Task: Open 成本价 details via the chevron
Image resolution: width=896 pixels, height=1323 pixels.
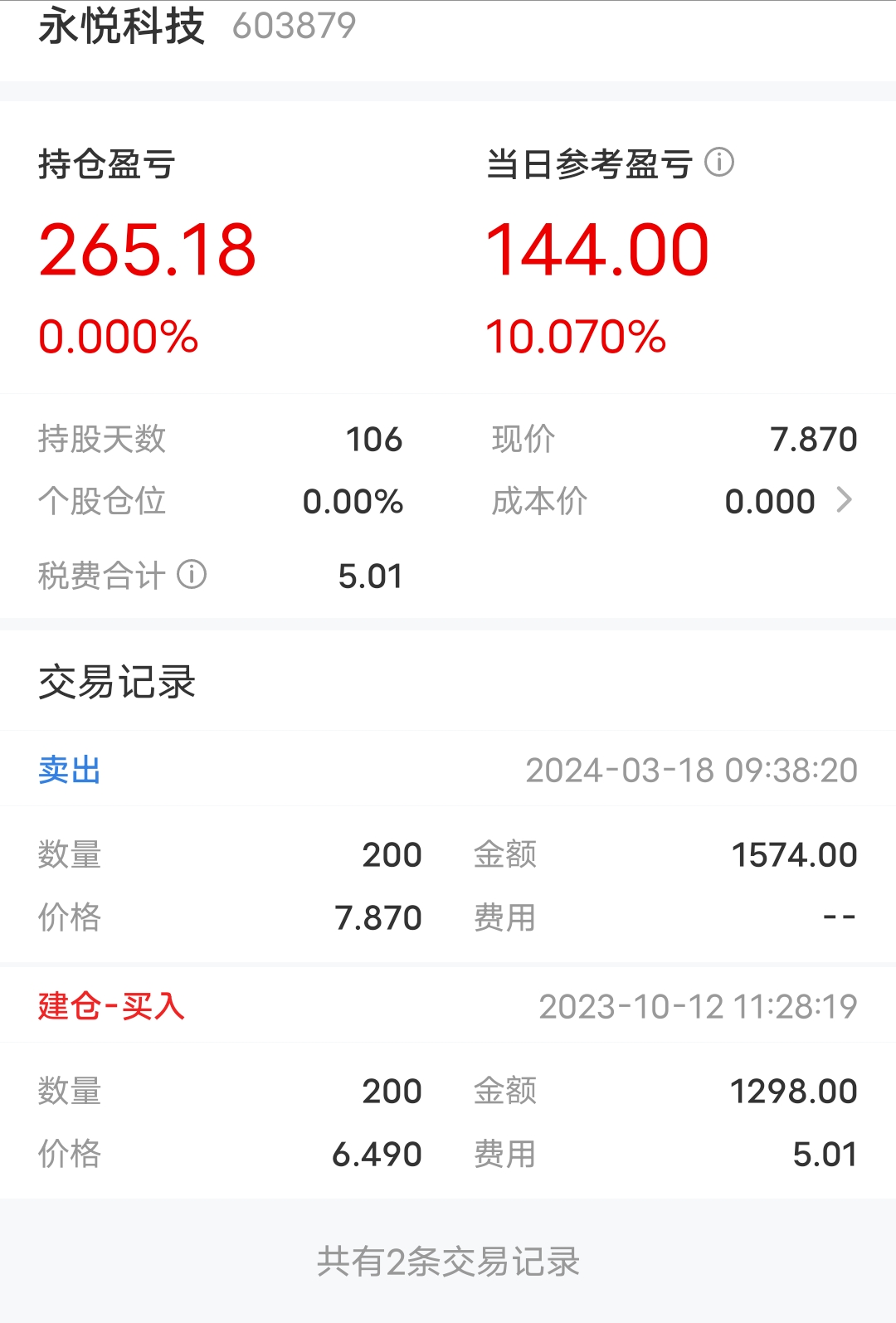Action: coord(844,500)
